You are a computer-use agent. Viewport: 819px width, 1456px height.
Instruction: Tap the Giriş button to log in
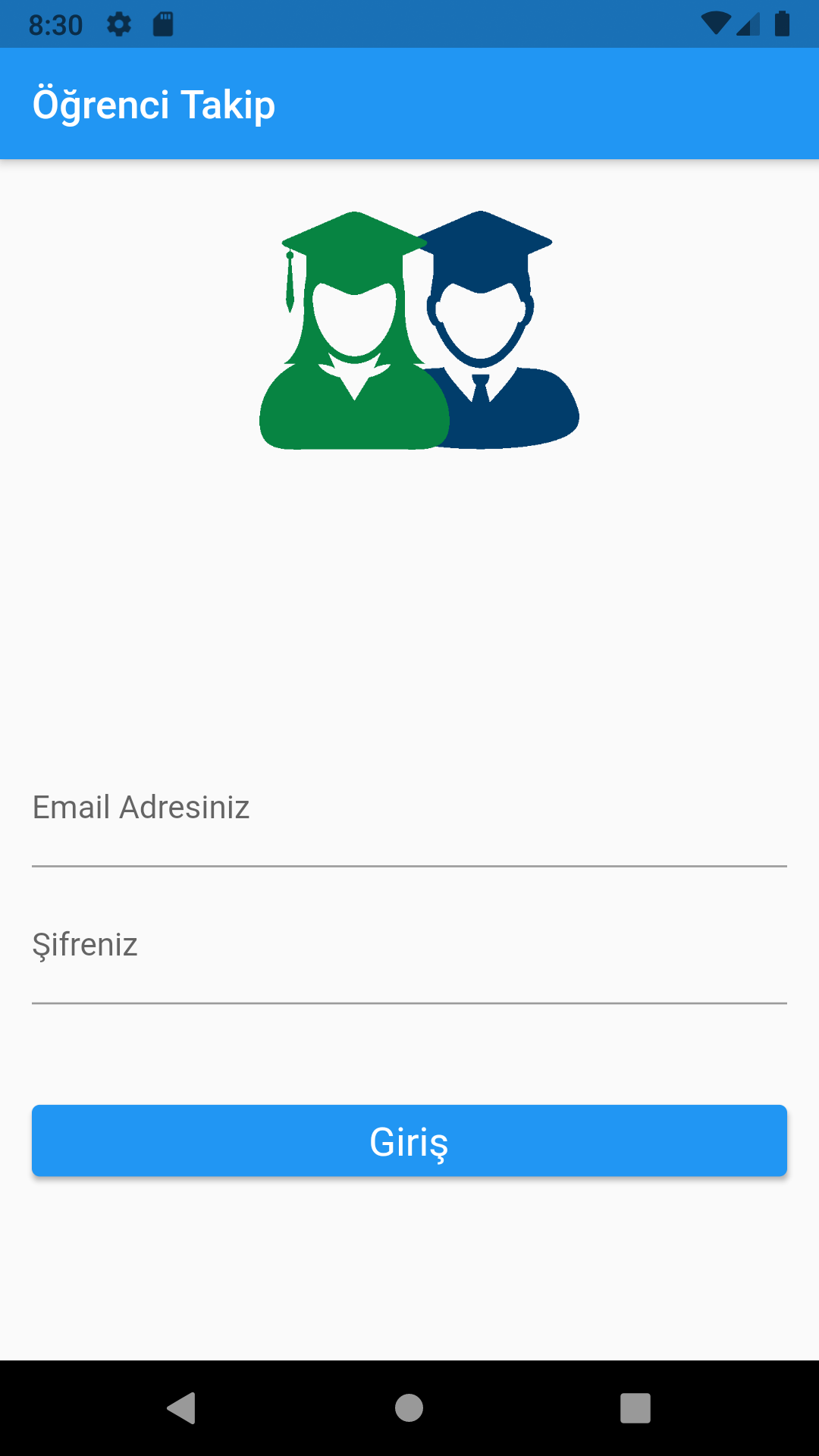[409, 1141]
